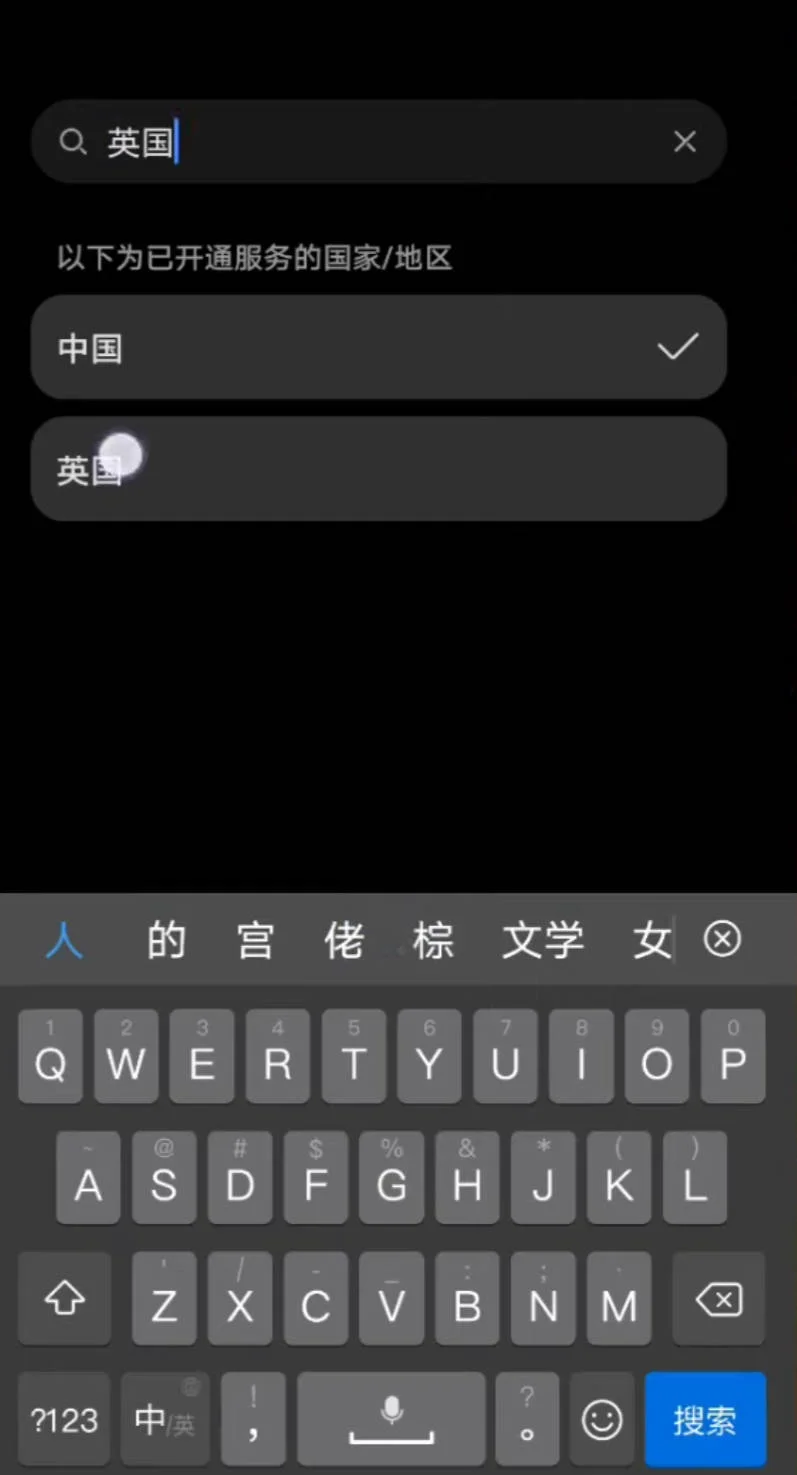This screenshot has width=797, height=1475.
Task: Tap the 英国 search field
Action: point(378,142)
